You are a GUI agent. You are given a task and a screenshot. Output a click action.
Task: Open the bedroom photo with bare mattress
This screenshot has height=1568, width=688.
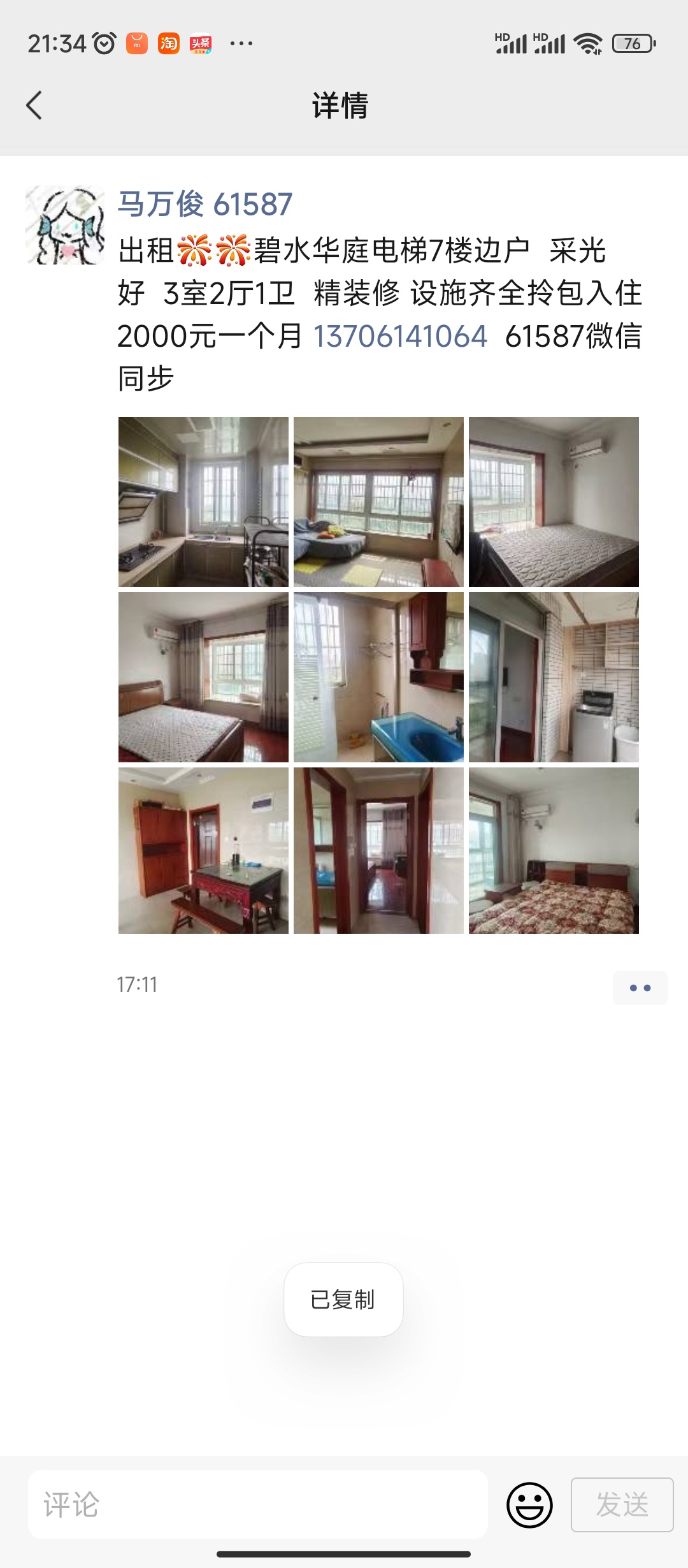[x=554, y=502]
